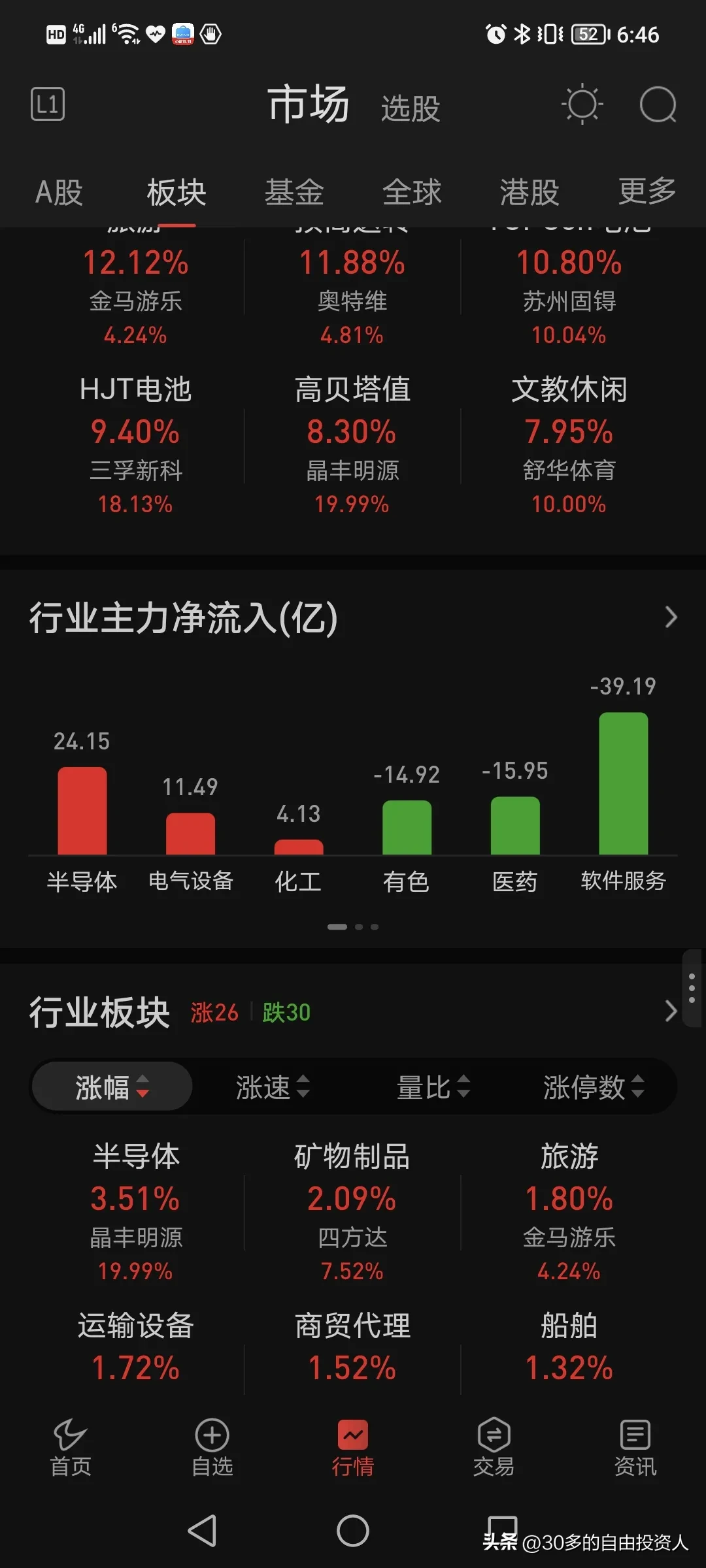
Task: Switch to the A股 tab
Action: tap(59, 193)
